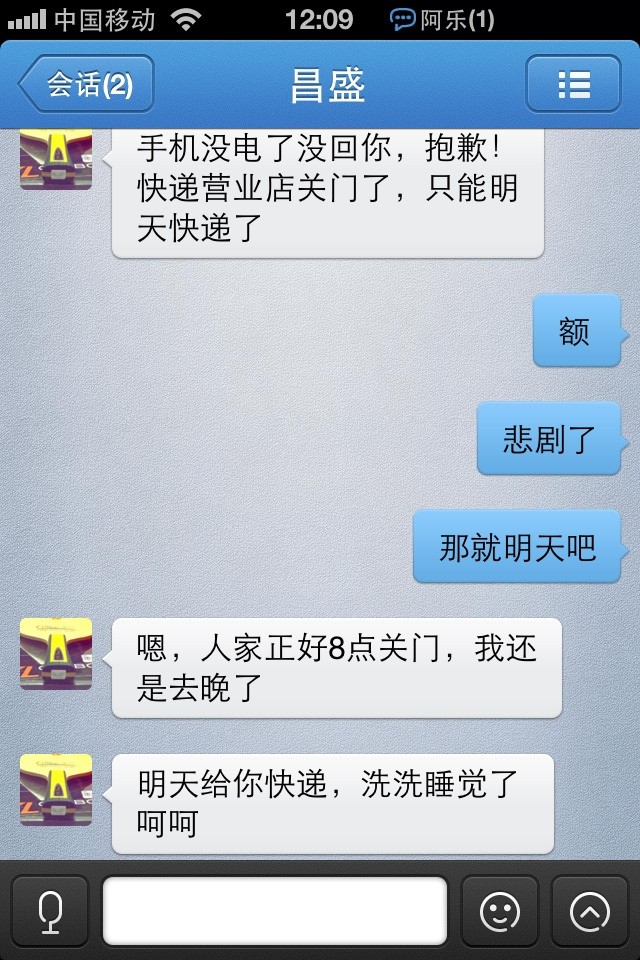
Task: Switch to voice message input
Action: click(50, 910)
